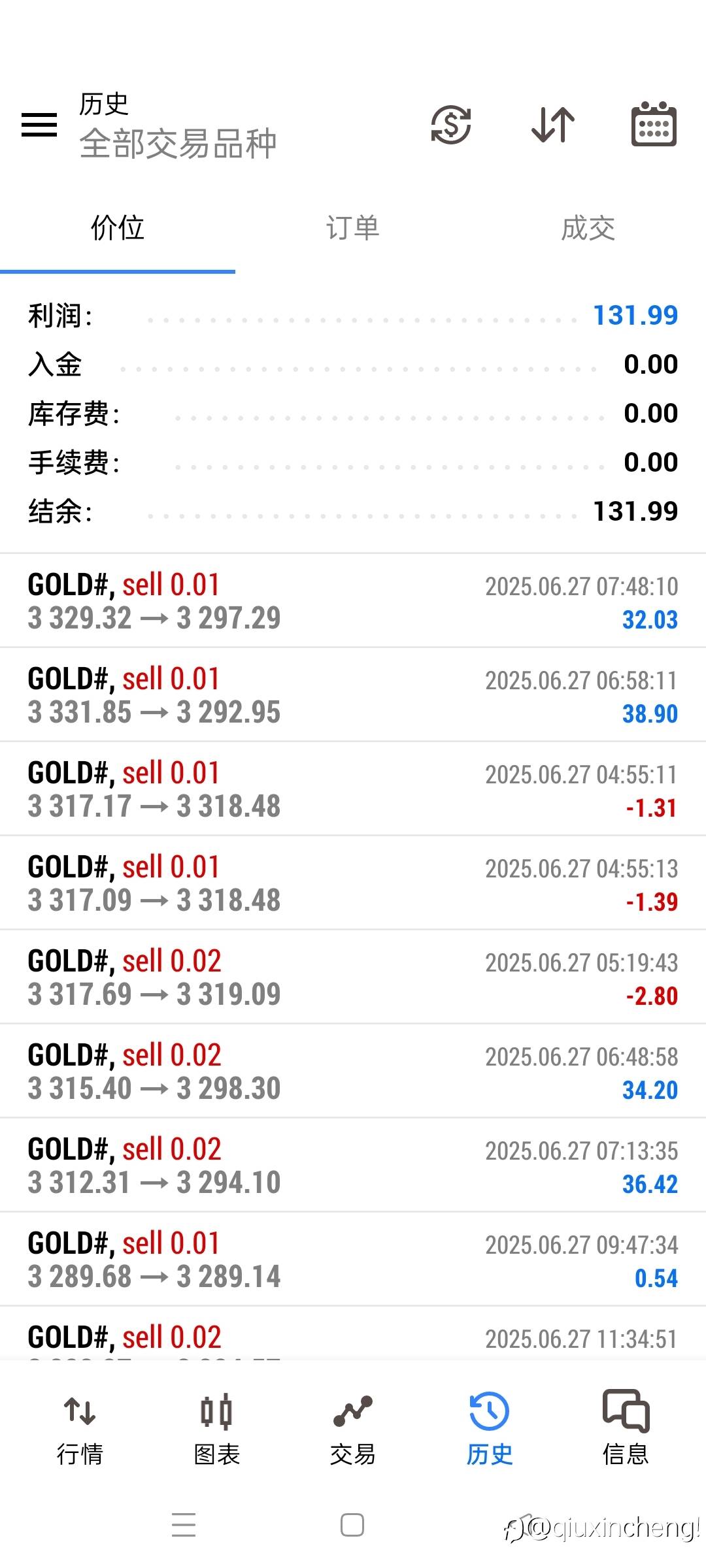Screen dimensions: 706x1568
Task: Open the trade closed at 07:13:35
Action: pos(353,1166)
